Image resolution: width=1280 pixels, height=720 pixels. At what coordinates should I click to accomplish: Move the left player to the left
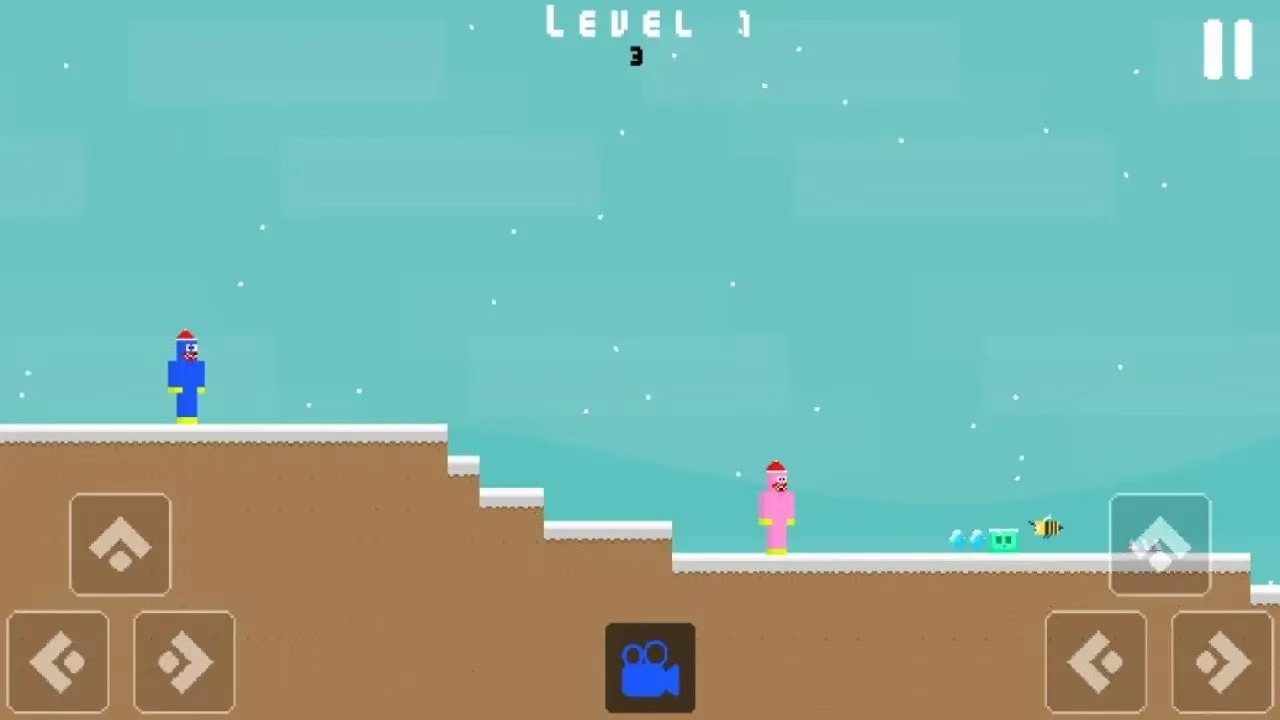point(58,661)
